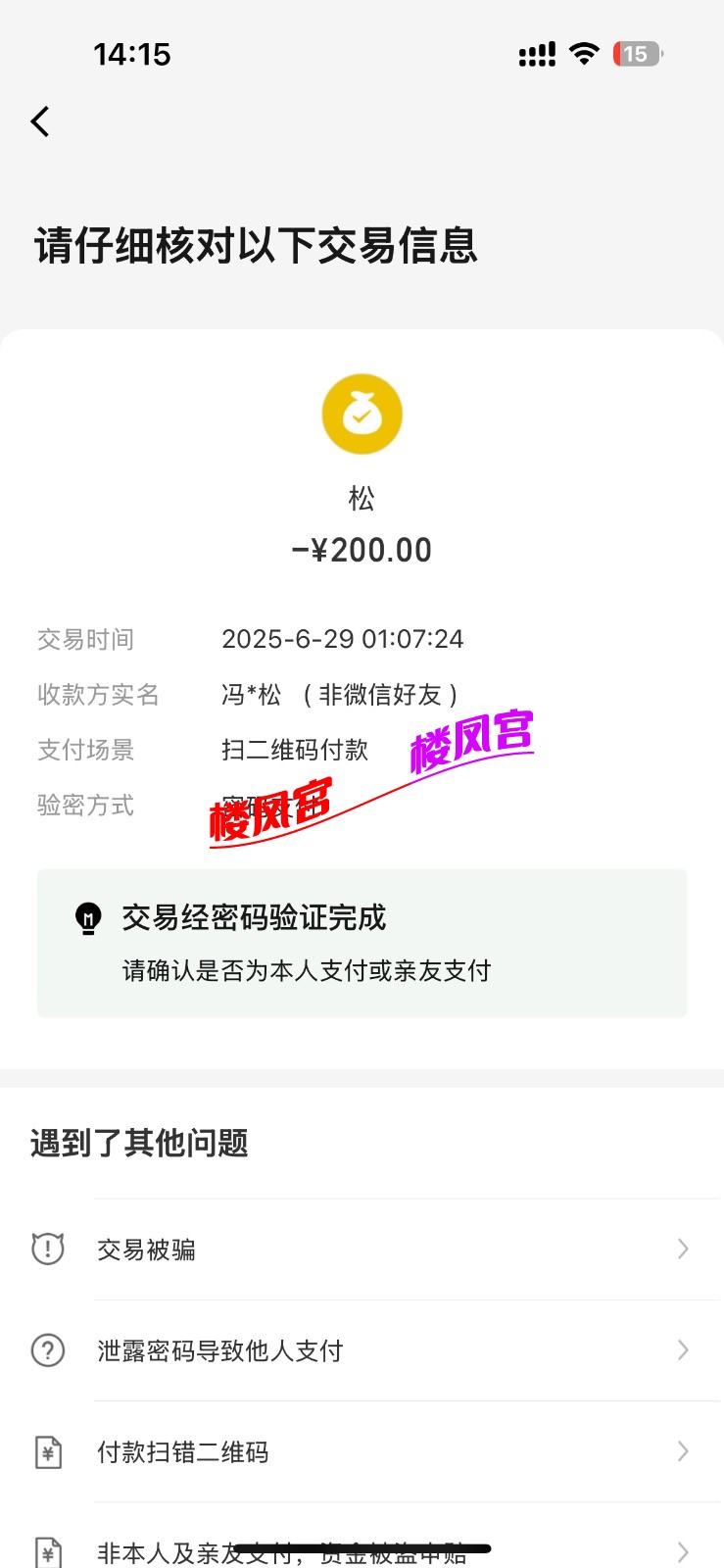Screen dimensions: 724x1568
Task: Tap the question mark icon beside 泄露密码导致他人支付
Action: click(x=47, y=1350)
